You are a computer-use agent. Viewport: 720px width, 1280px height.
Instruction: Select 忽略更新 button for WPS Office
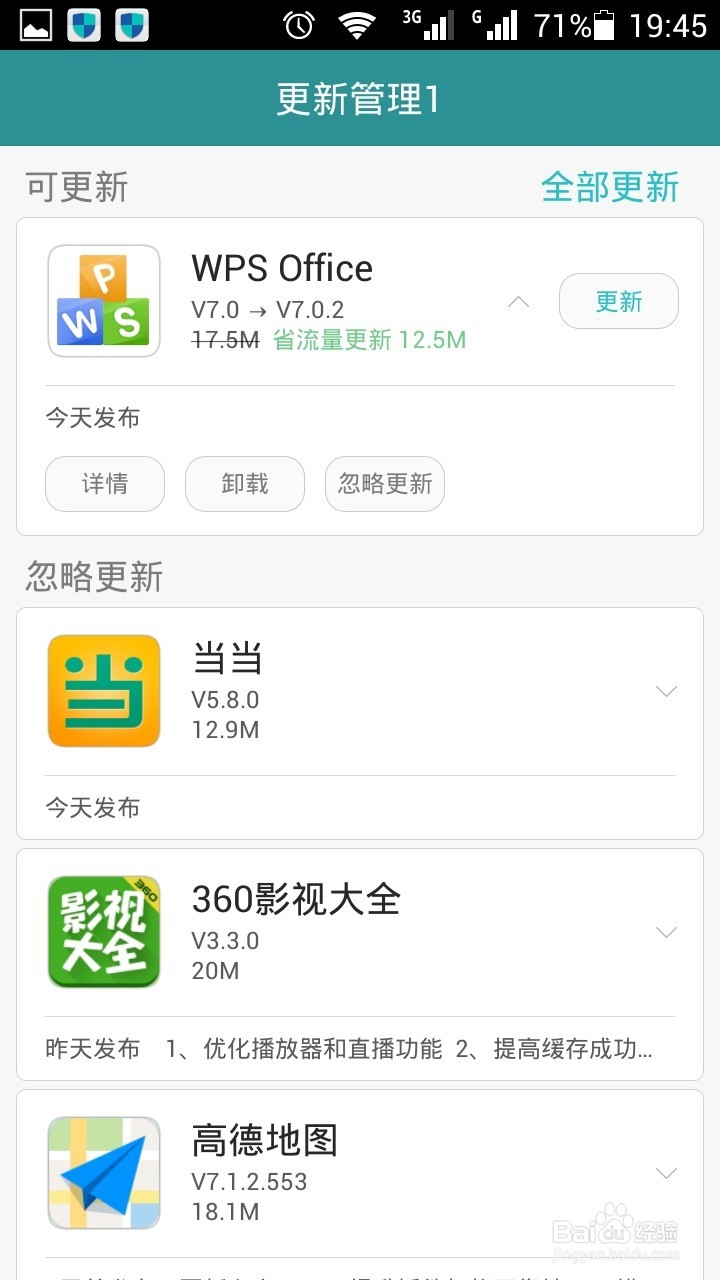(385, 484)
